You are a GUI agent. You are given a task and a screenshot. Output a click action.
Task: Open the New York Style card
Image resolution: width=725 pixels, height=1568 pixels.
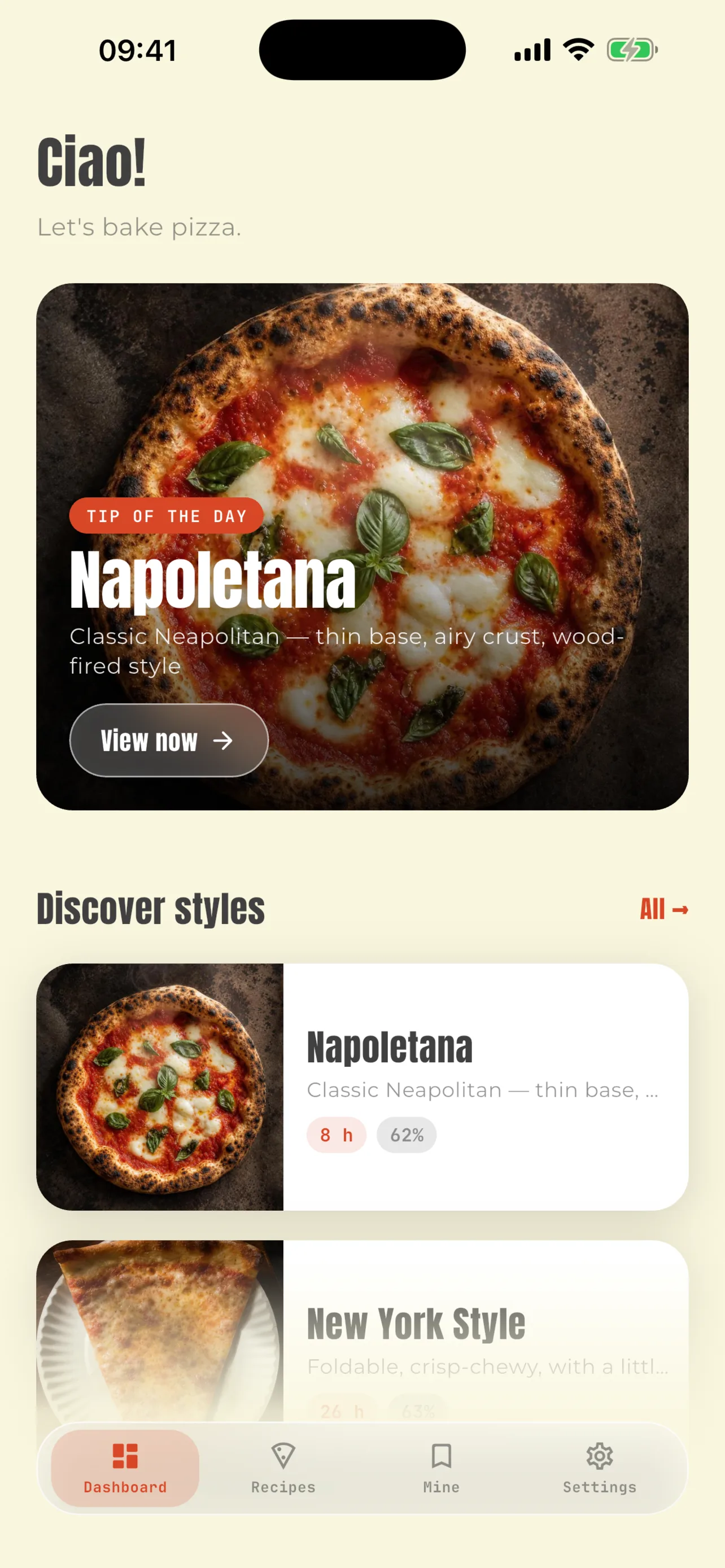362,1332
